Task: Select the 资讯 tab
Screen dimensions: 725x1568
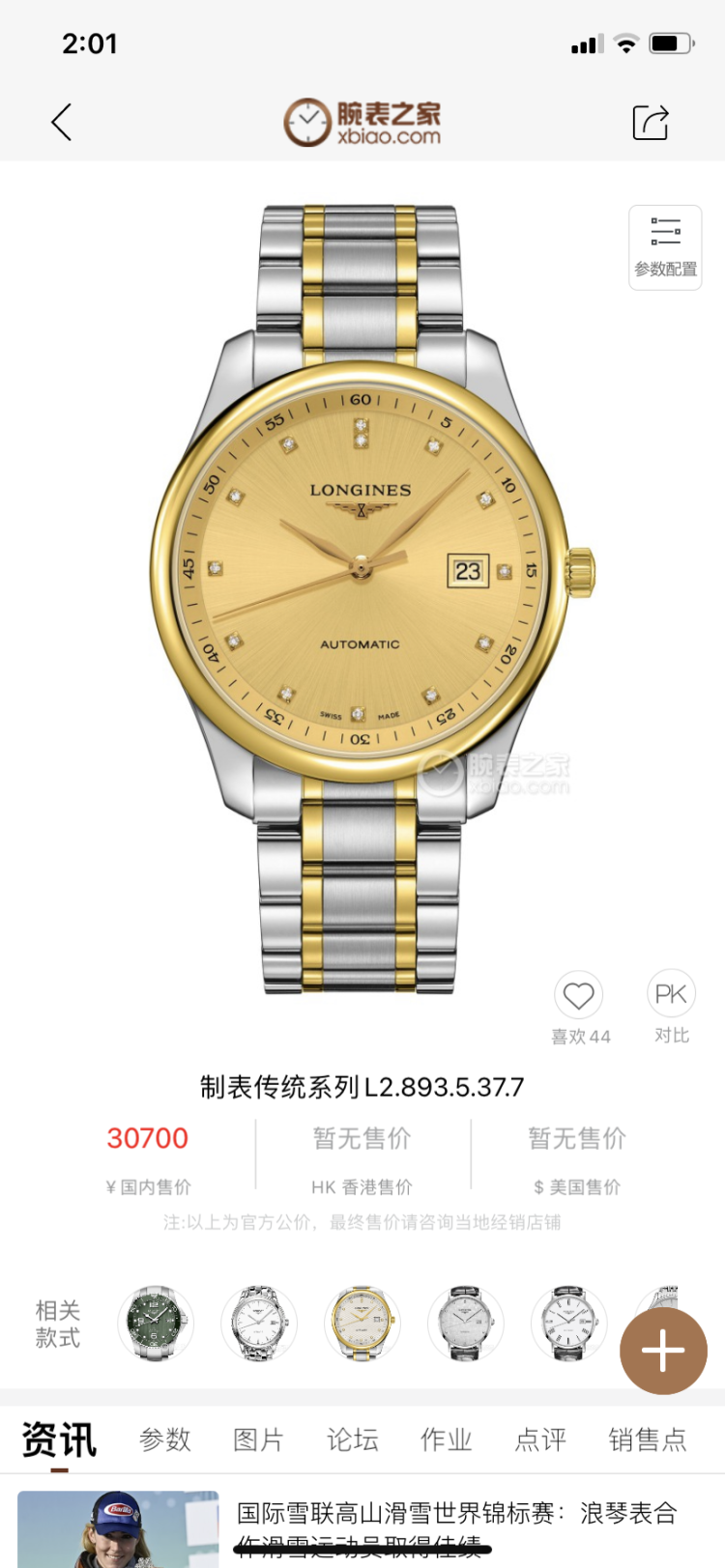Action: [59, 1440]
